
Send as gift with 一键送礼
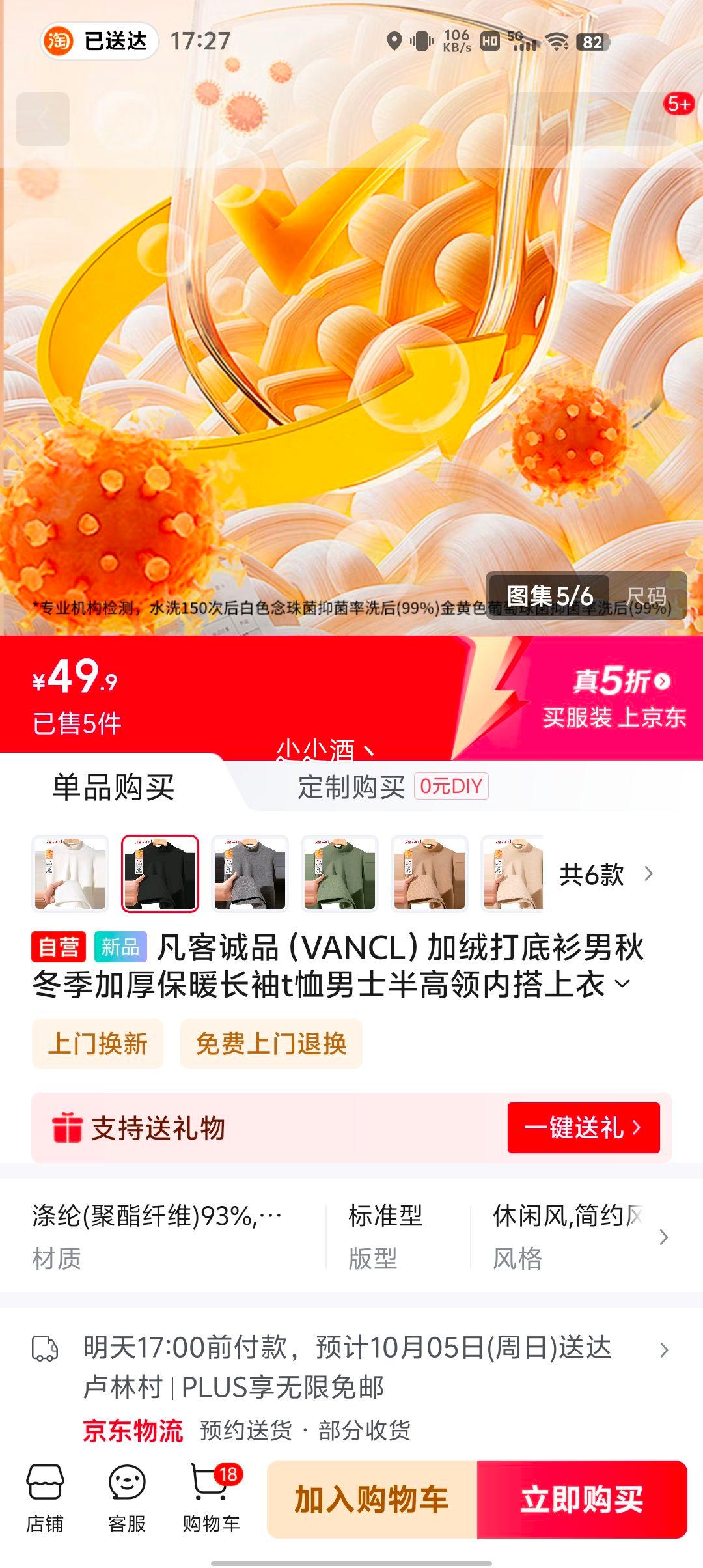(x=583, y=1128)
